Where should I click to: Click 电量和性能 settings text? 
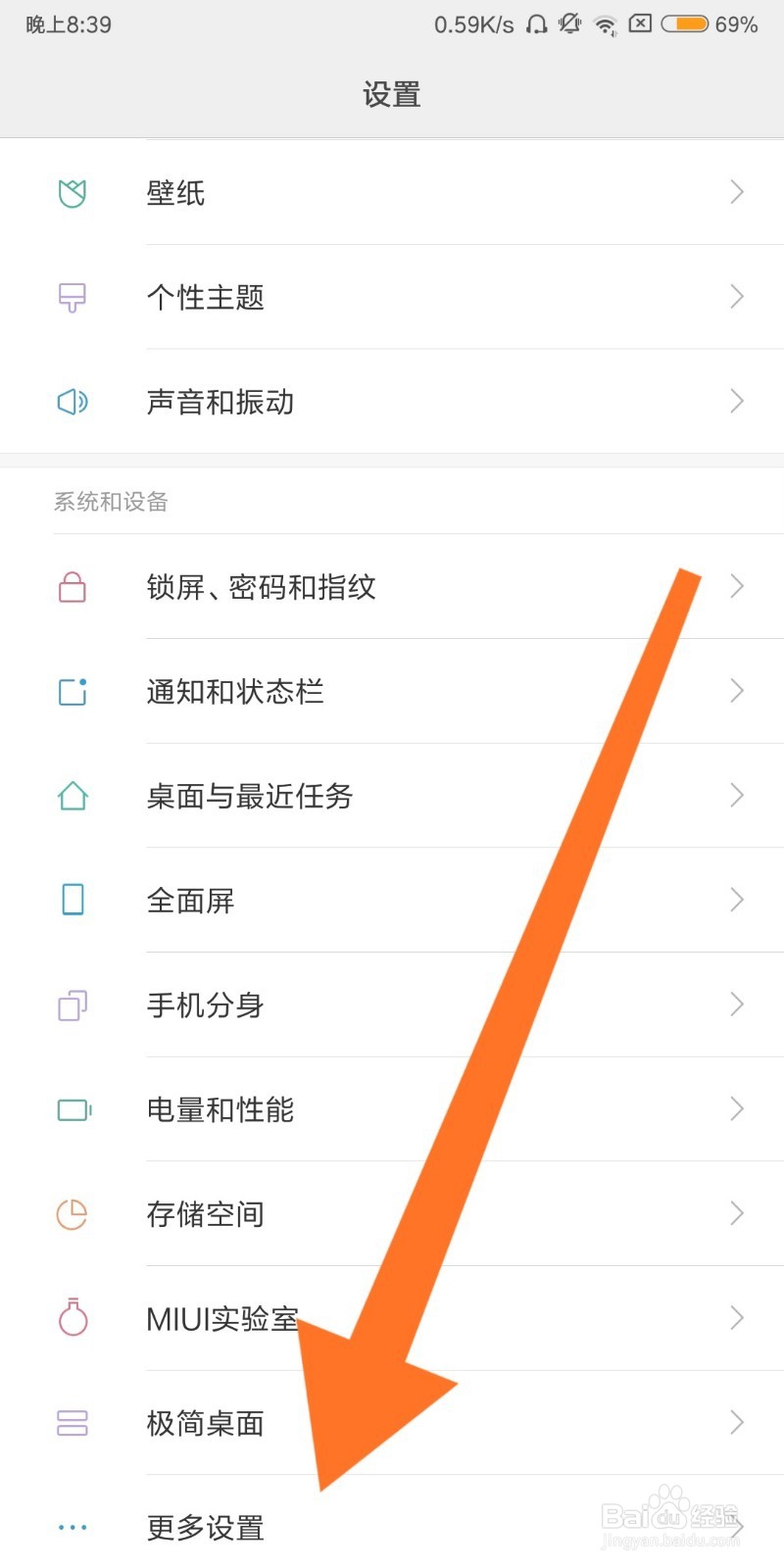pyautogui.click(x=219, y=1109)
